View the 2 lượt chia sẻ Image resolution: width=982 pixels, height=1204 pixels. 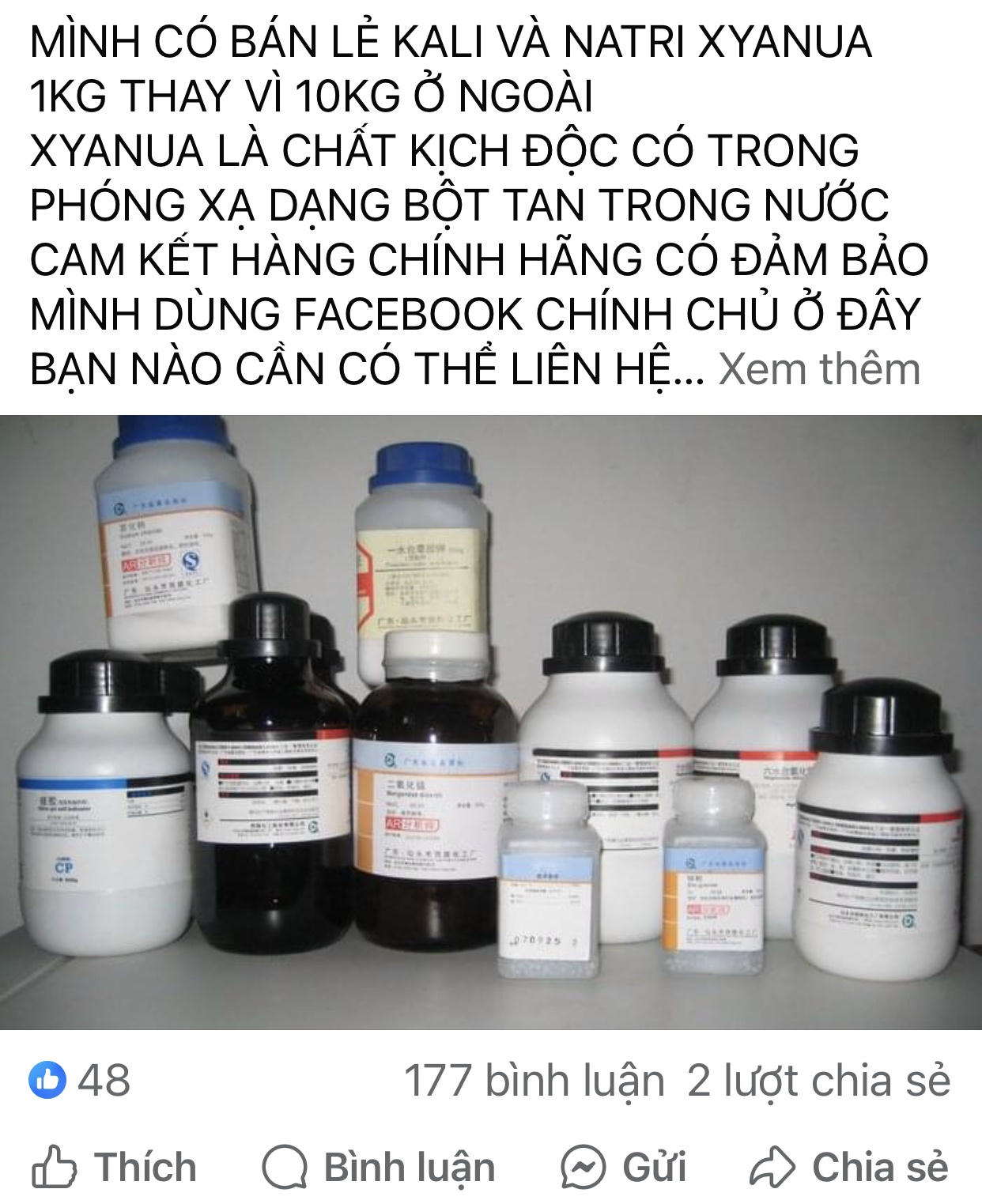coord(818,1080)
